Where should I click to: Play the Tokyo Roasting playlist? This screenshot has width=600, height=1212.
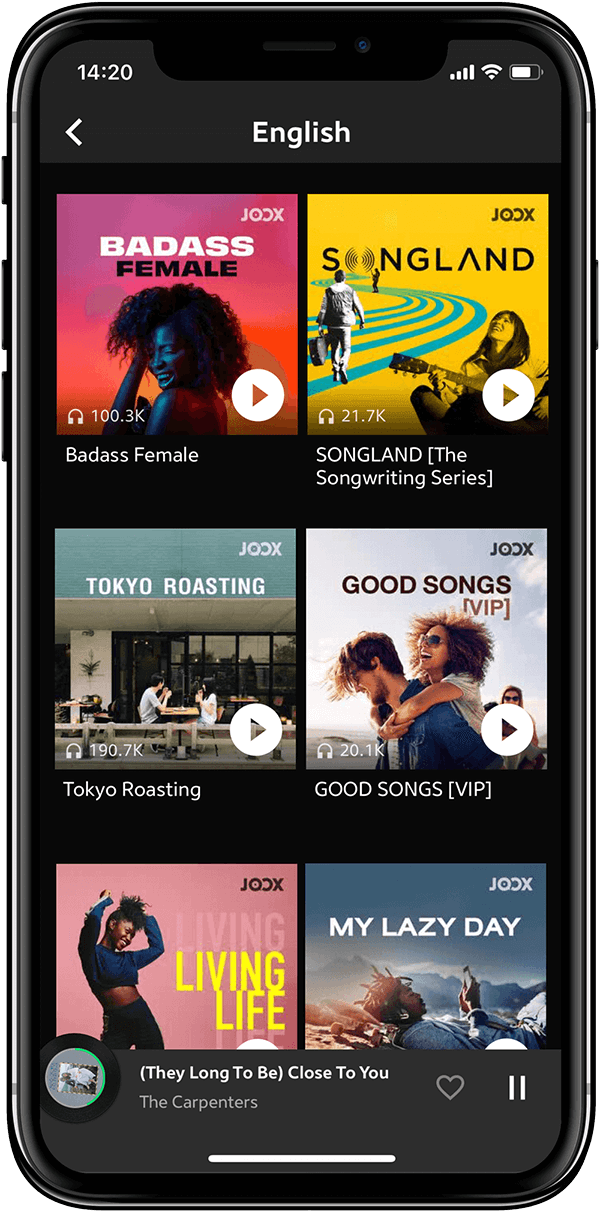click(x=256, y=730)
